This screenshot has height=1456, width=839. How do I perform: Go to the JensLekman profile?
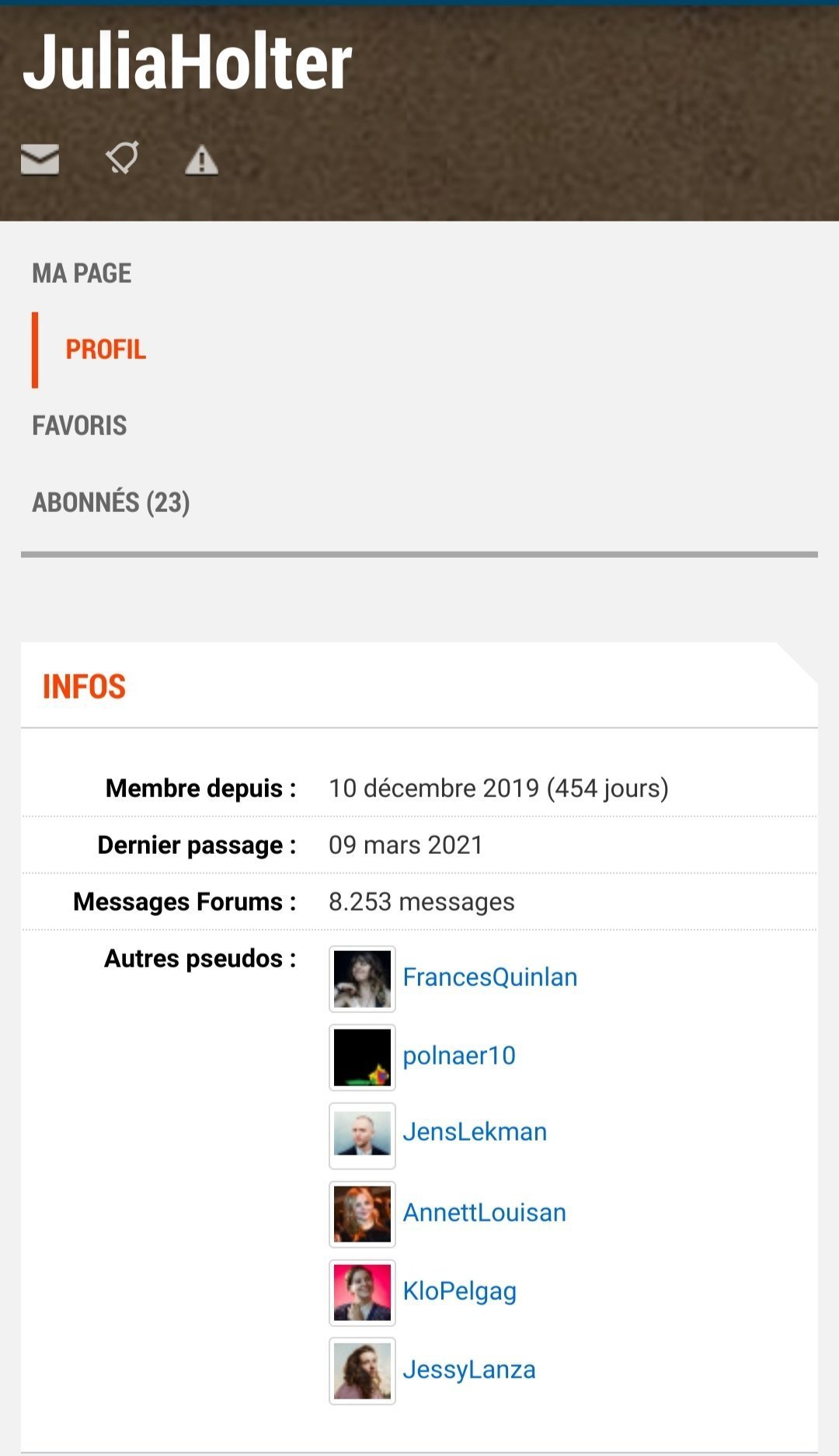474,1132
